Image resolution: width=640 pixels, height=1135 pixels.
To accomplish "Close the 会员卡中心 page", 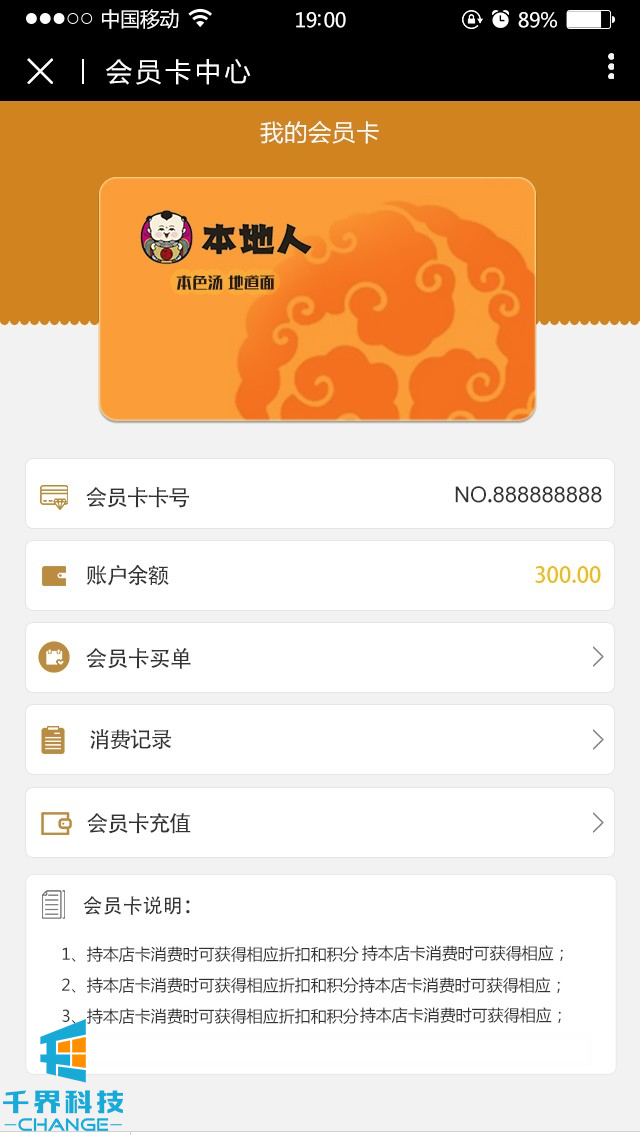I will pos(40,71).
